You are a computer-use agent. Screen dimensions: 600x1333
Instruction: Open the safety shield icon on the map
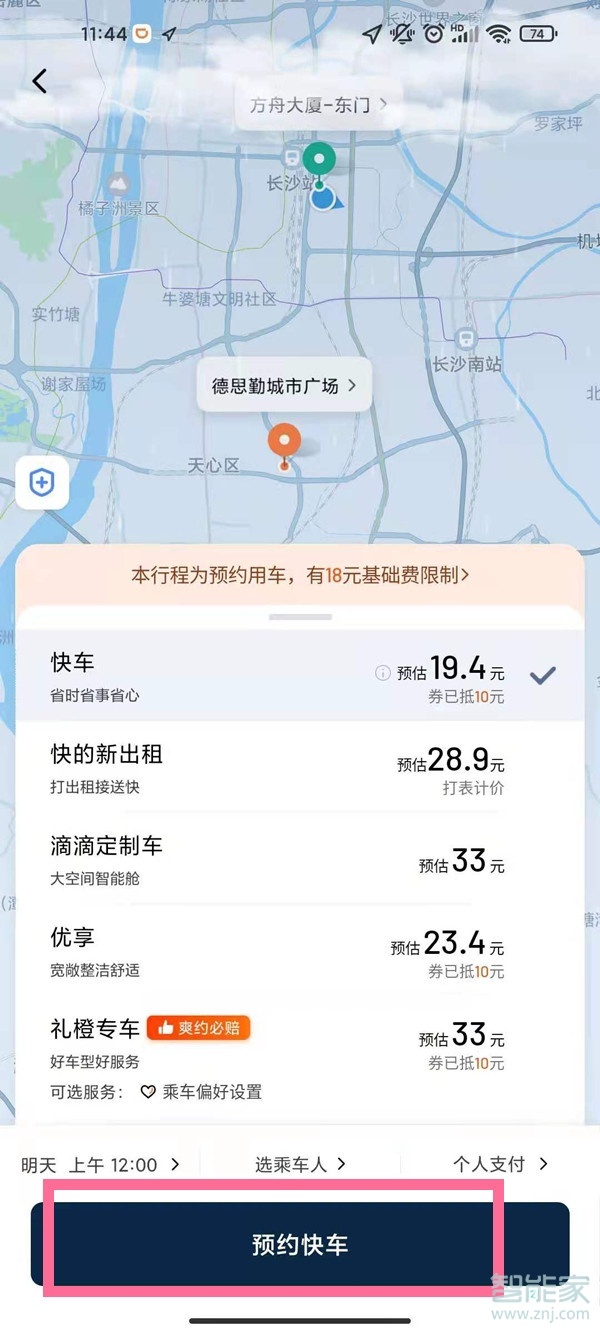[42, 484]
